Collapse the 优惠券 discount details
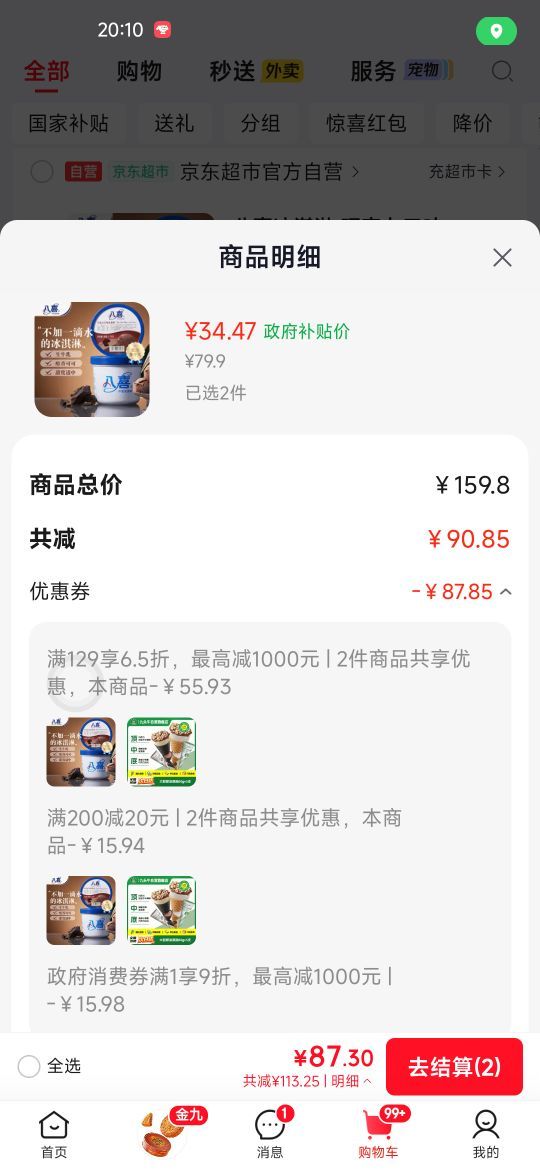540x1170 pixels. click(506, 592)
